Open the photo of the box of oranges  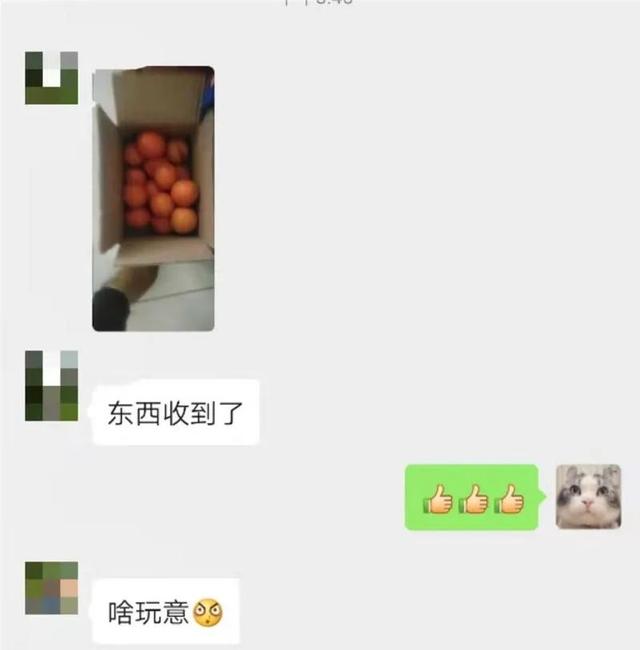[153, 199]
